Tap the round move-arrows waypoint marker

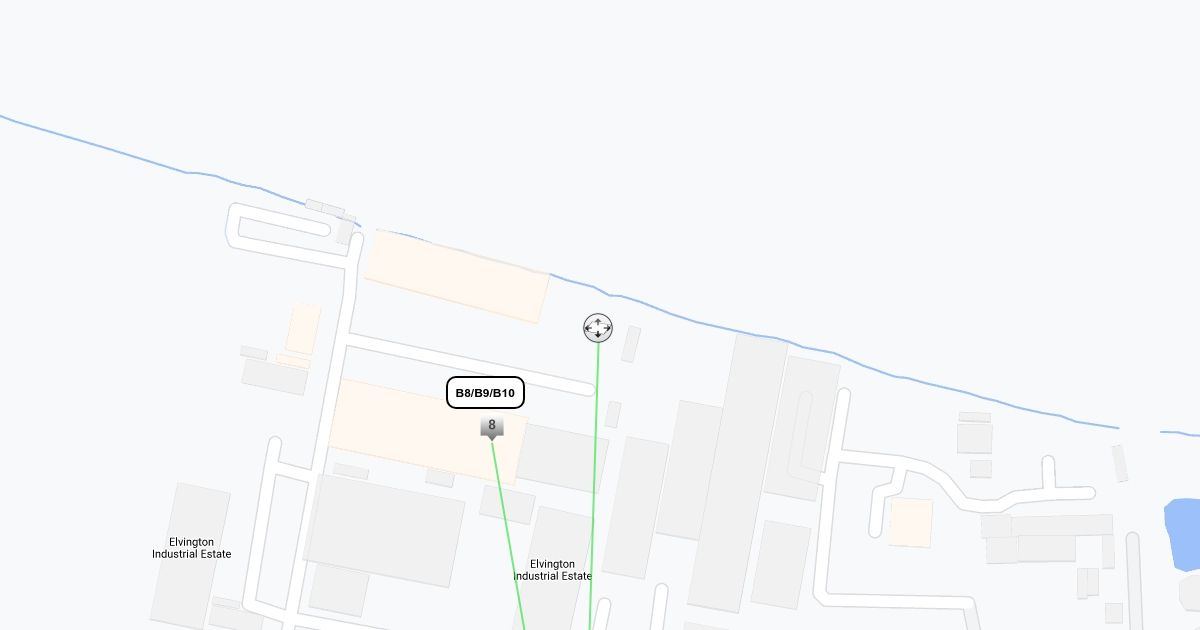(598, 327)
